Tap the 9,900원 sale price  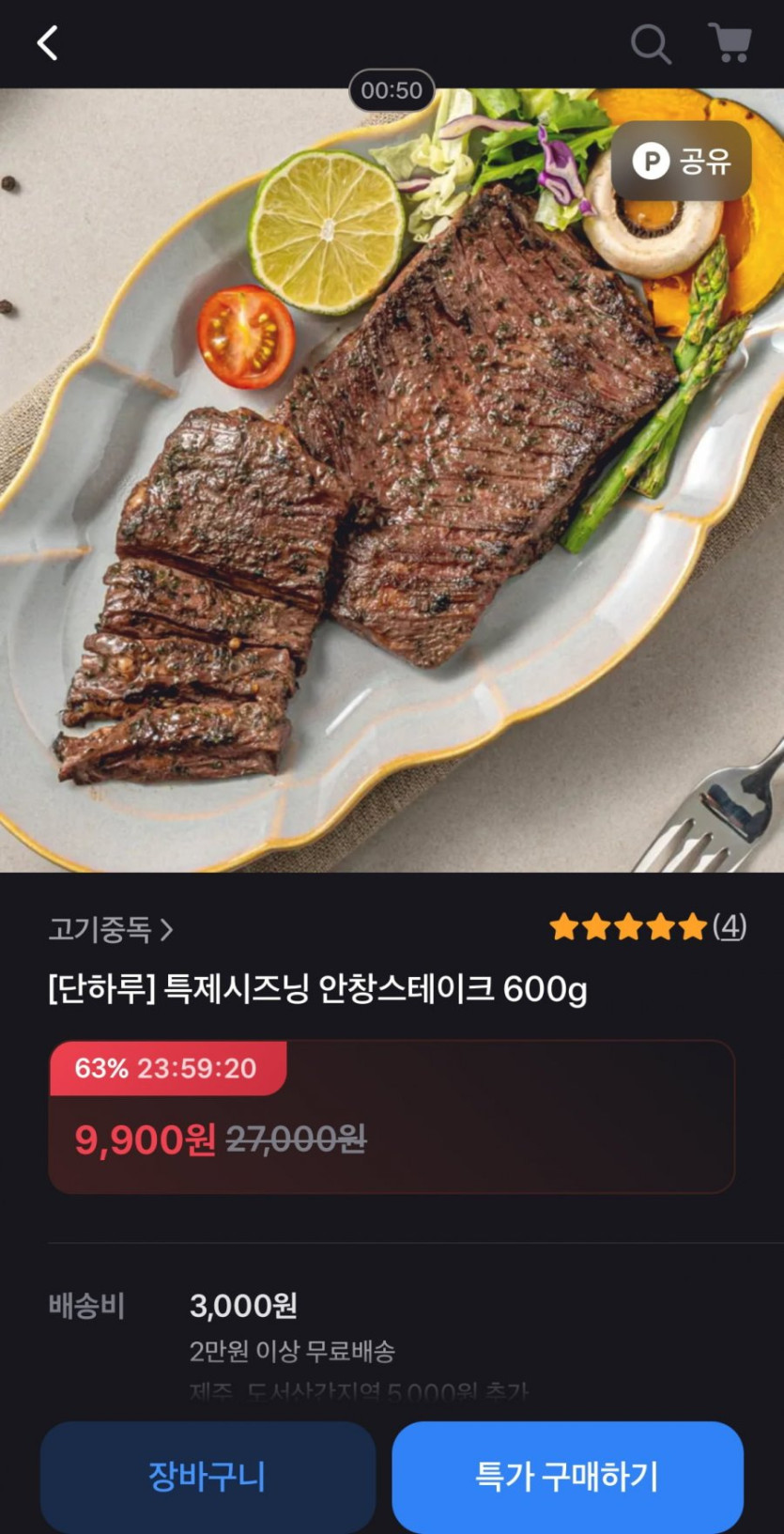[141, 1139]
